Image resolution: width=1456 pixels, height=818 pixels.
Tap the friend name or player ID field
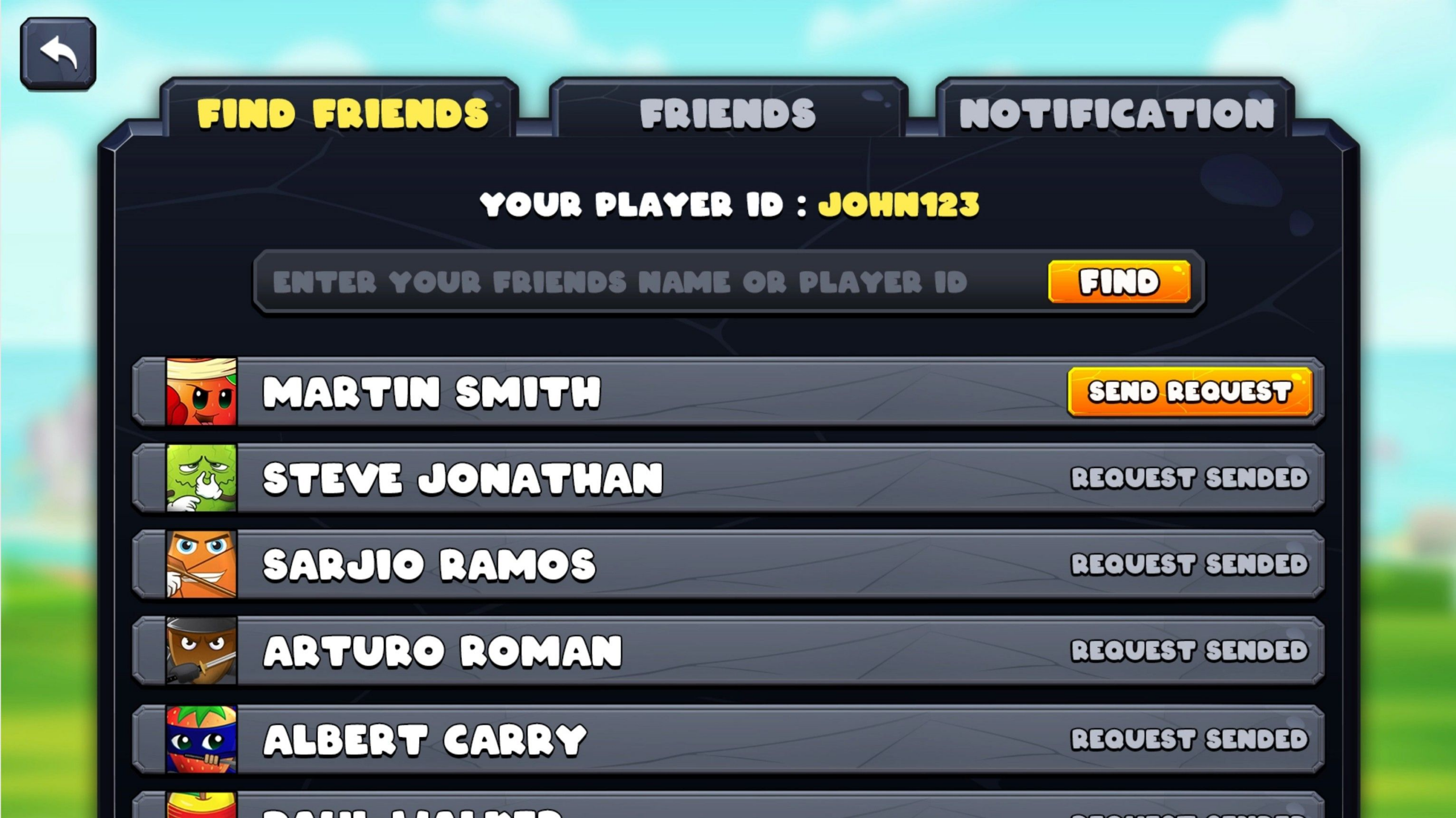point(648,282)
